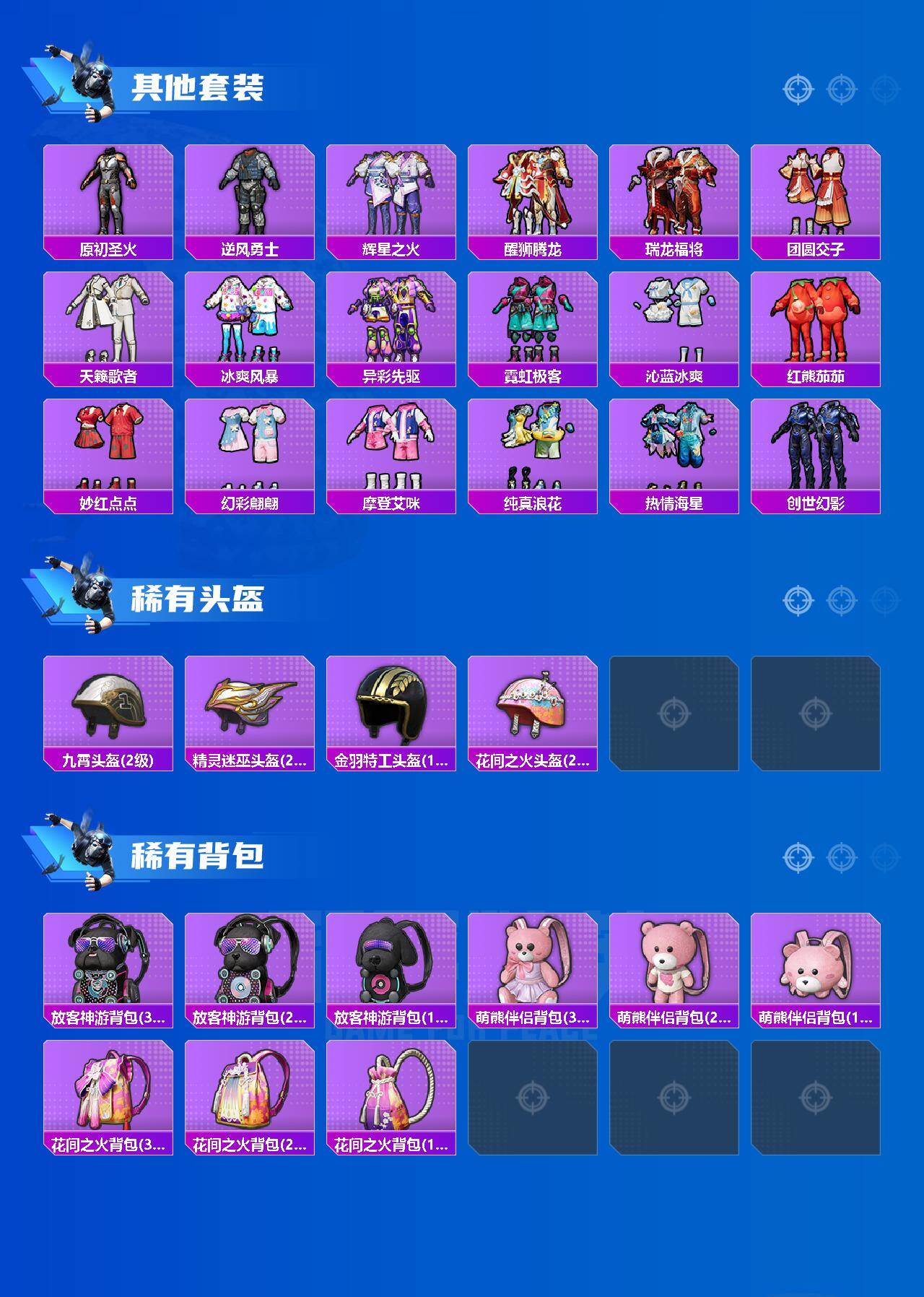Click the rightmost crosshair icon beside 稀有背包 header
This screenshot has height=1297, width=924.
tap(882, 859)
